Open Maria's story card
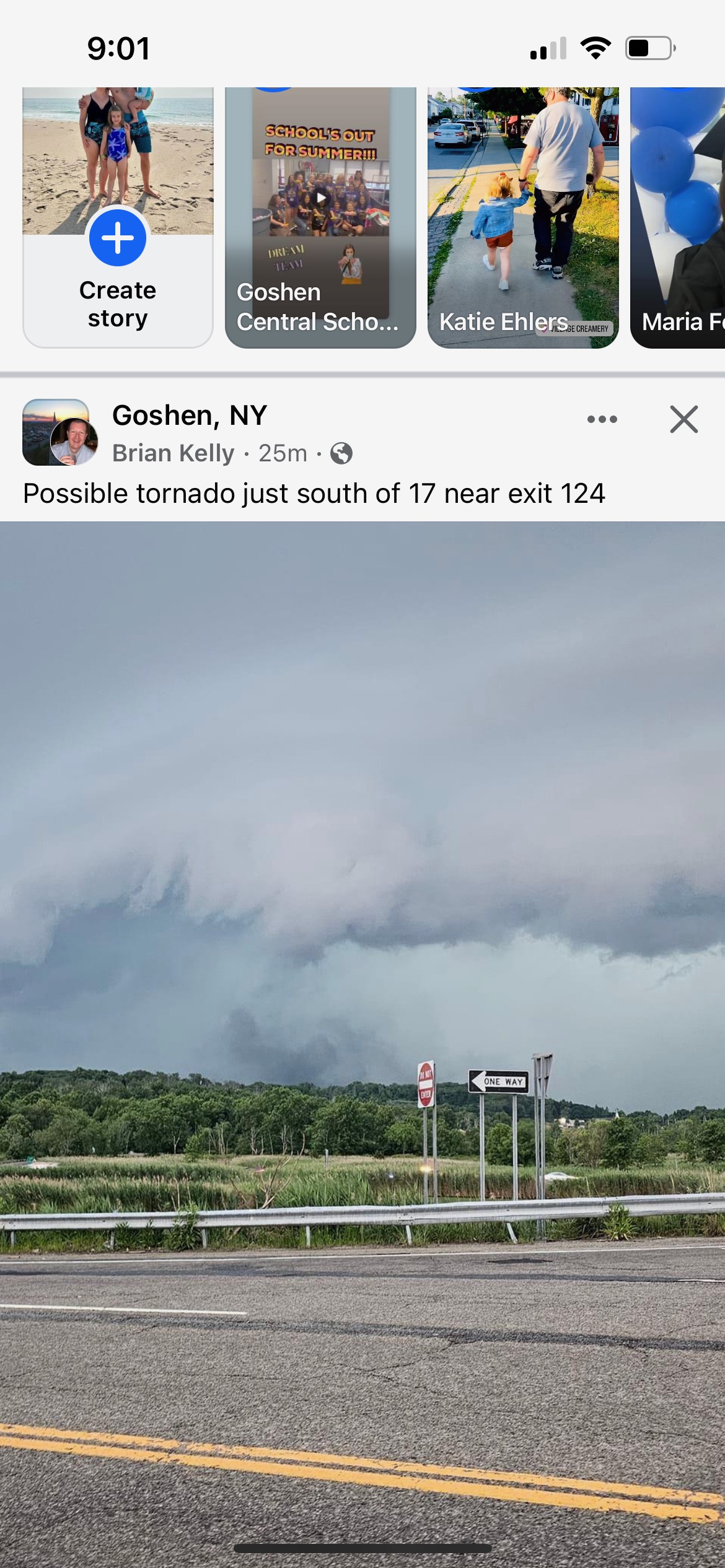 click(678, 217)
